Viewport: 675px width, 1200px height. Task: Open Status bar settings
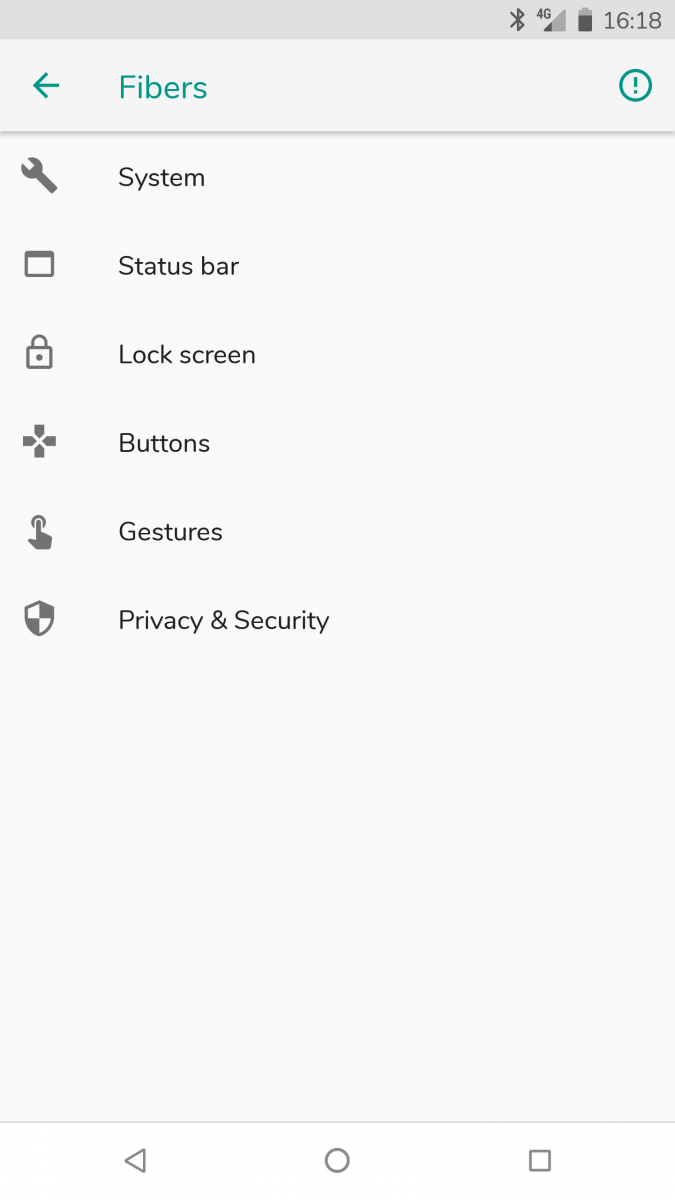(337, 266)
